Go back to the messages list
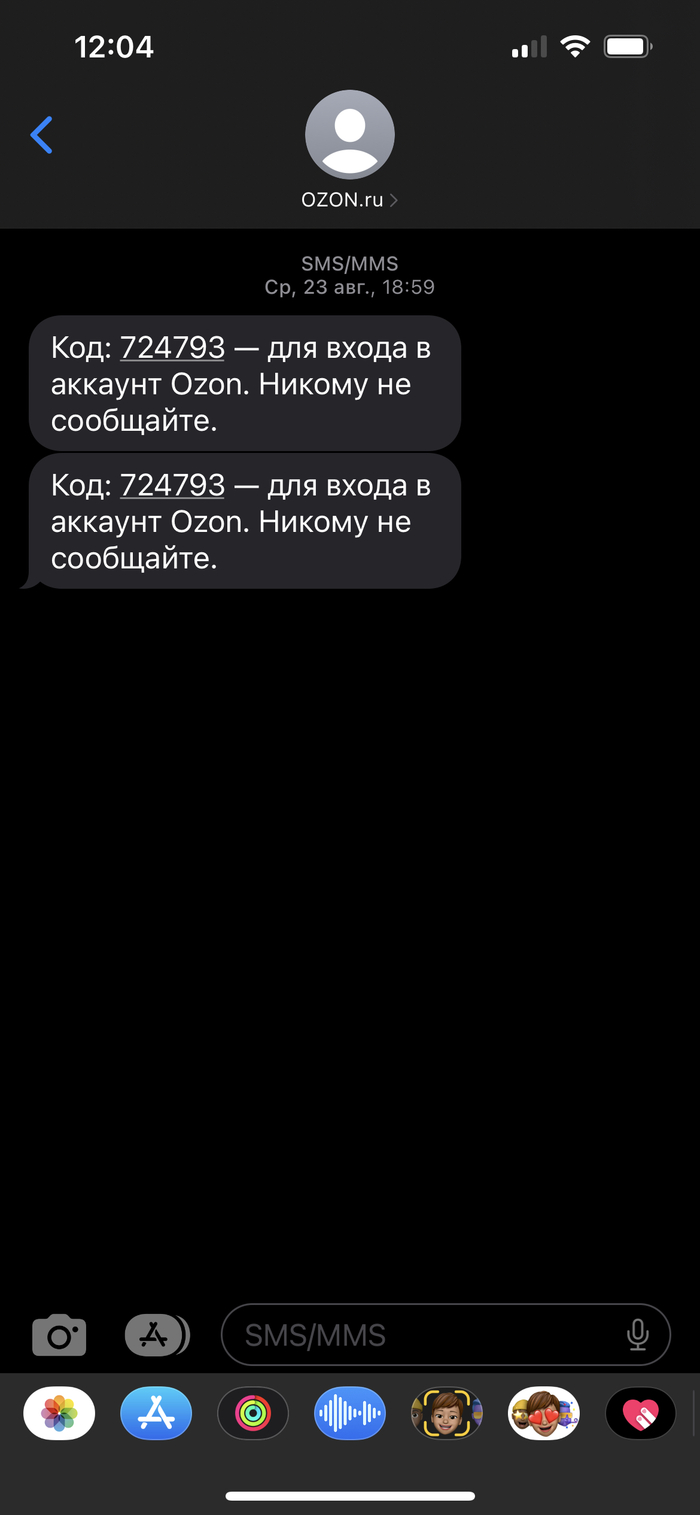The width and height of the screenshot is (700, 1515). [x=42, y=135]
